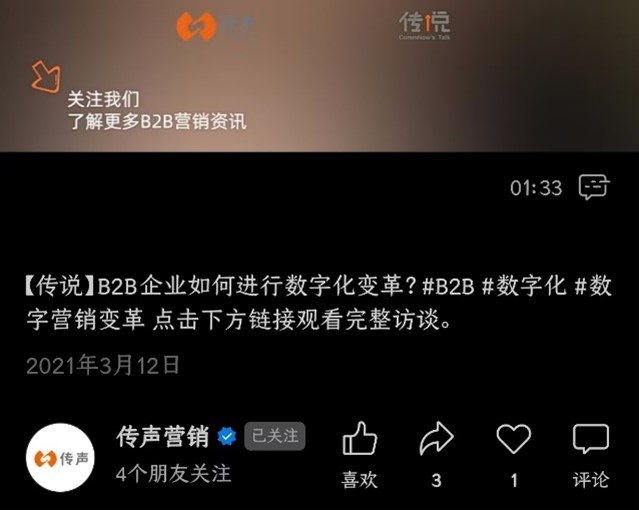
Task: Toggle the danmaku comments icon
Action: coord(594,187)
